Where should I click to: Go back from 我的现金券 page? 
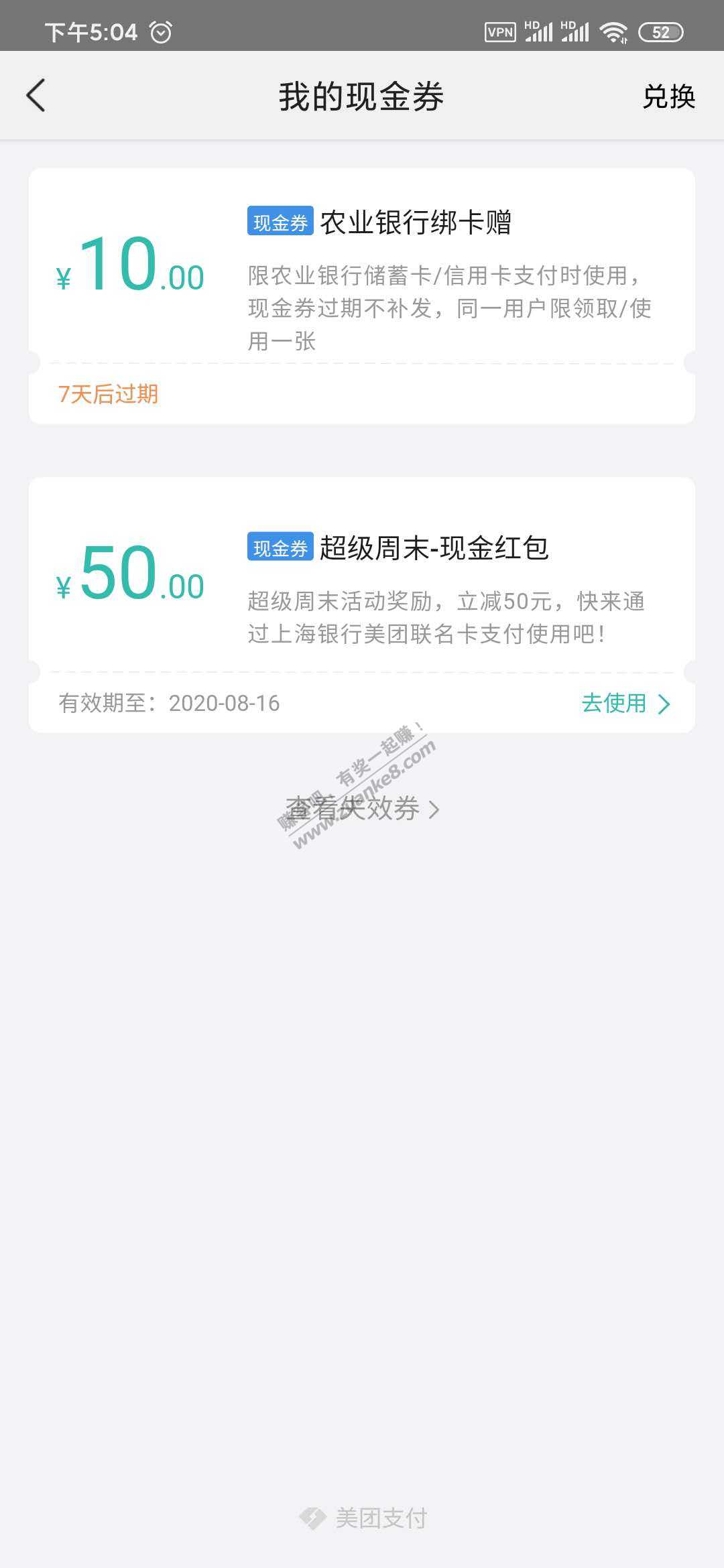tap(36, 95)
